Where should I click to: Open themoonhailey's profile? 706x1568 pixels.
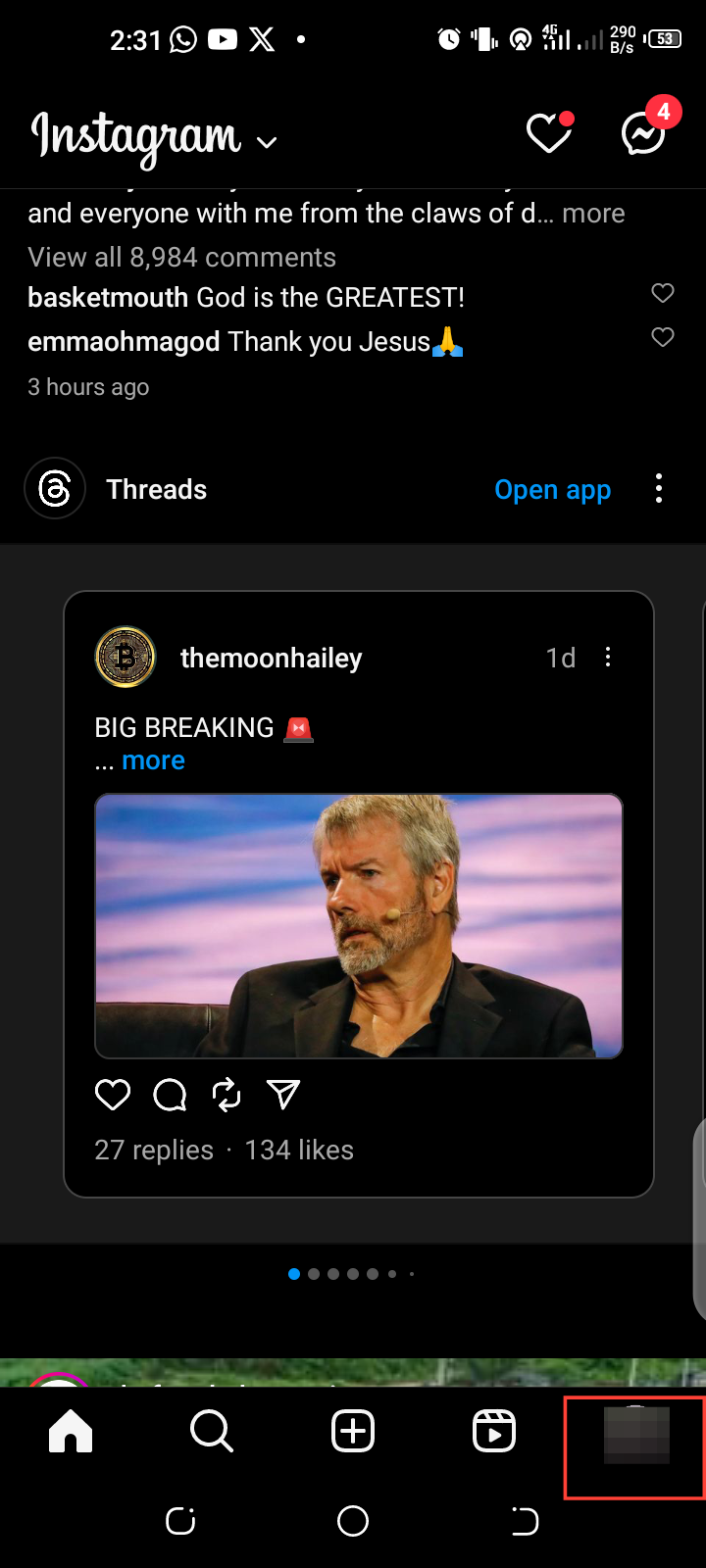[x=271, y=658]
